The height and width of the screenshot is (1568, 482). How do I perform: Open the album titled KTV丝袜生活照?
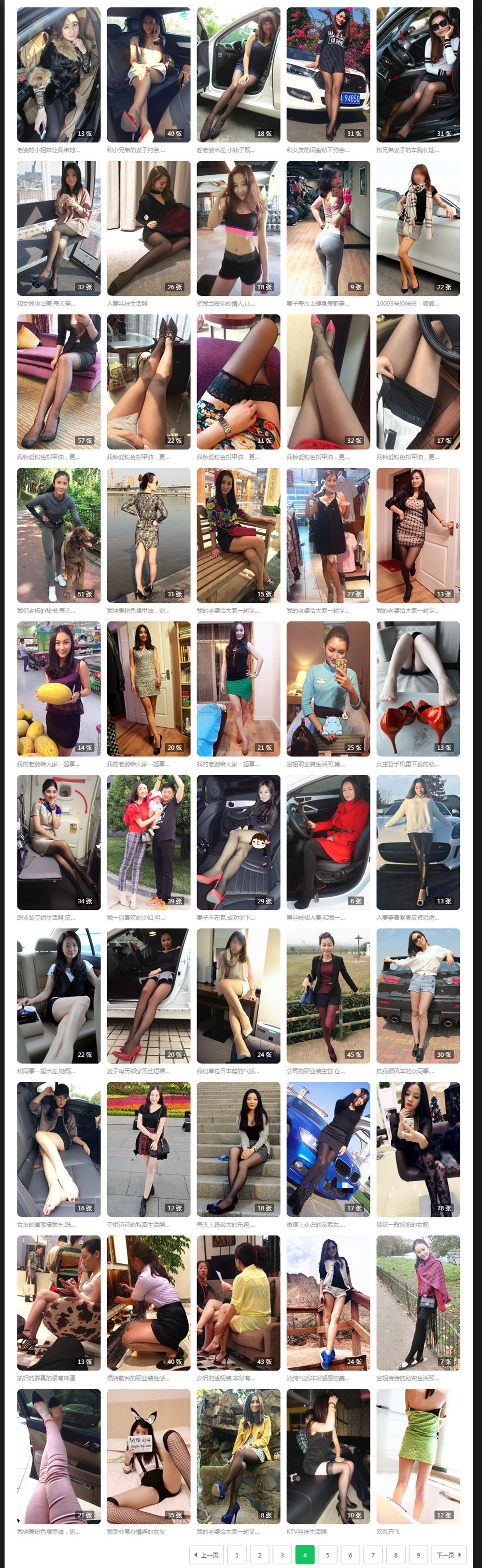click(x=328, y=1456)
